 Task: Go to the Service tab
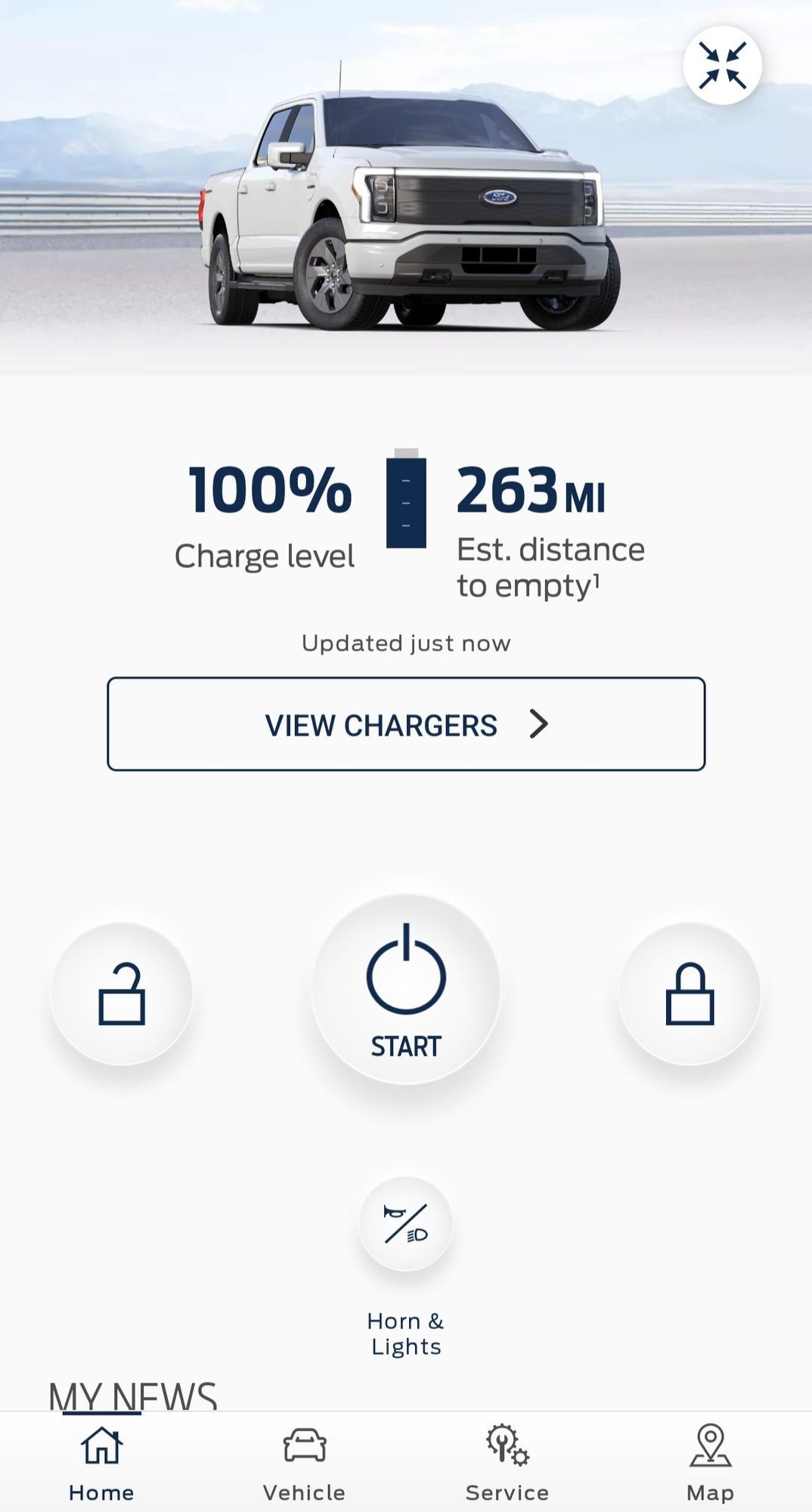(507, 1463)
